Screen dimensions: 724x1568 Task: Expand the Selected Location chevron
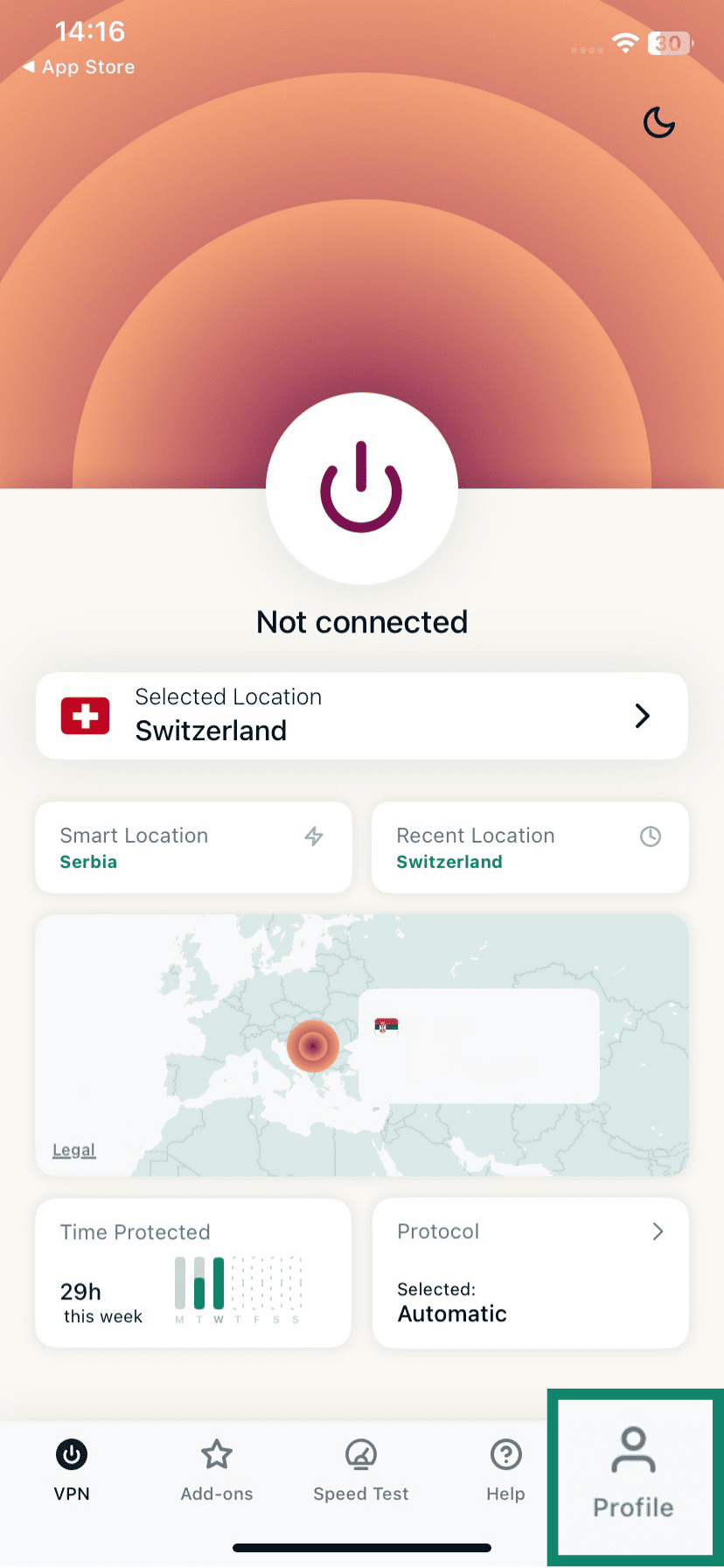point(642,716)
